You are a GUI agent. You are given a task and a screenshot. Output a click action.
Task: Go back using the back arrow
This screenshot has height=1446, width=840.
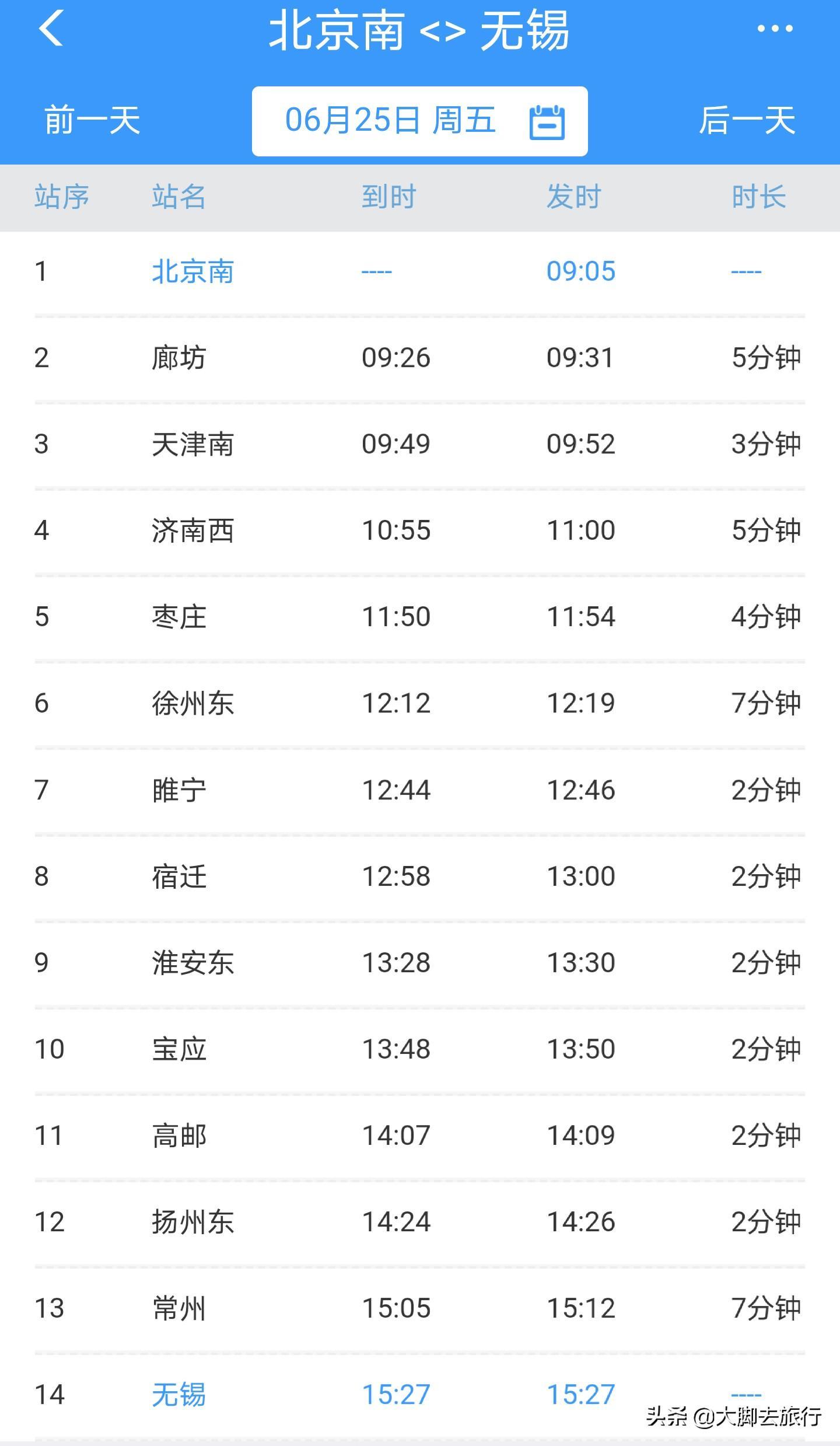pos(51,29)
